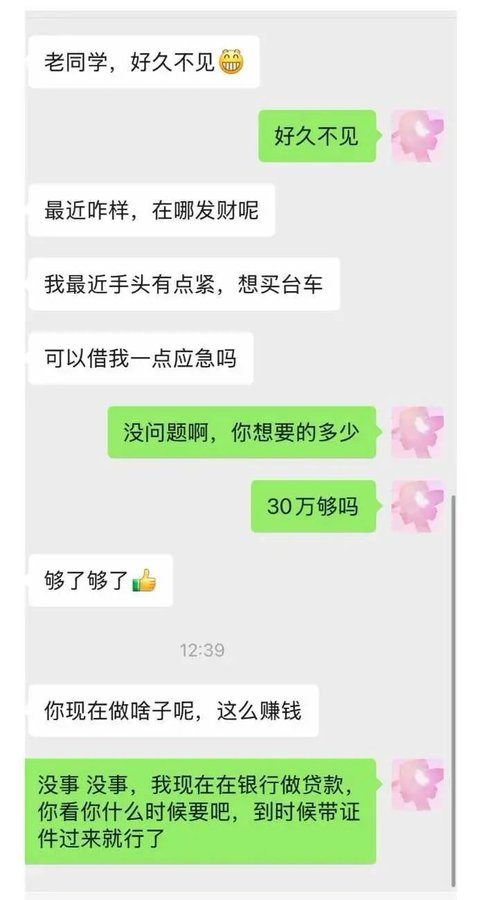
Task: Open sender profile beside 没问题啊 message
Action: click(418, 432)
